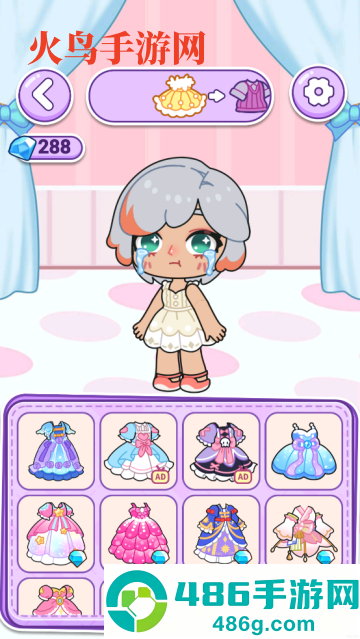The width and height of the screenshot is (360, 639).
Task: Choose the pink rainbow dress with stars
Action: pyautogui.click(x=56, y=533)
